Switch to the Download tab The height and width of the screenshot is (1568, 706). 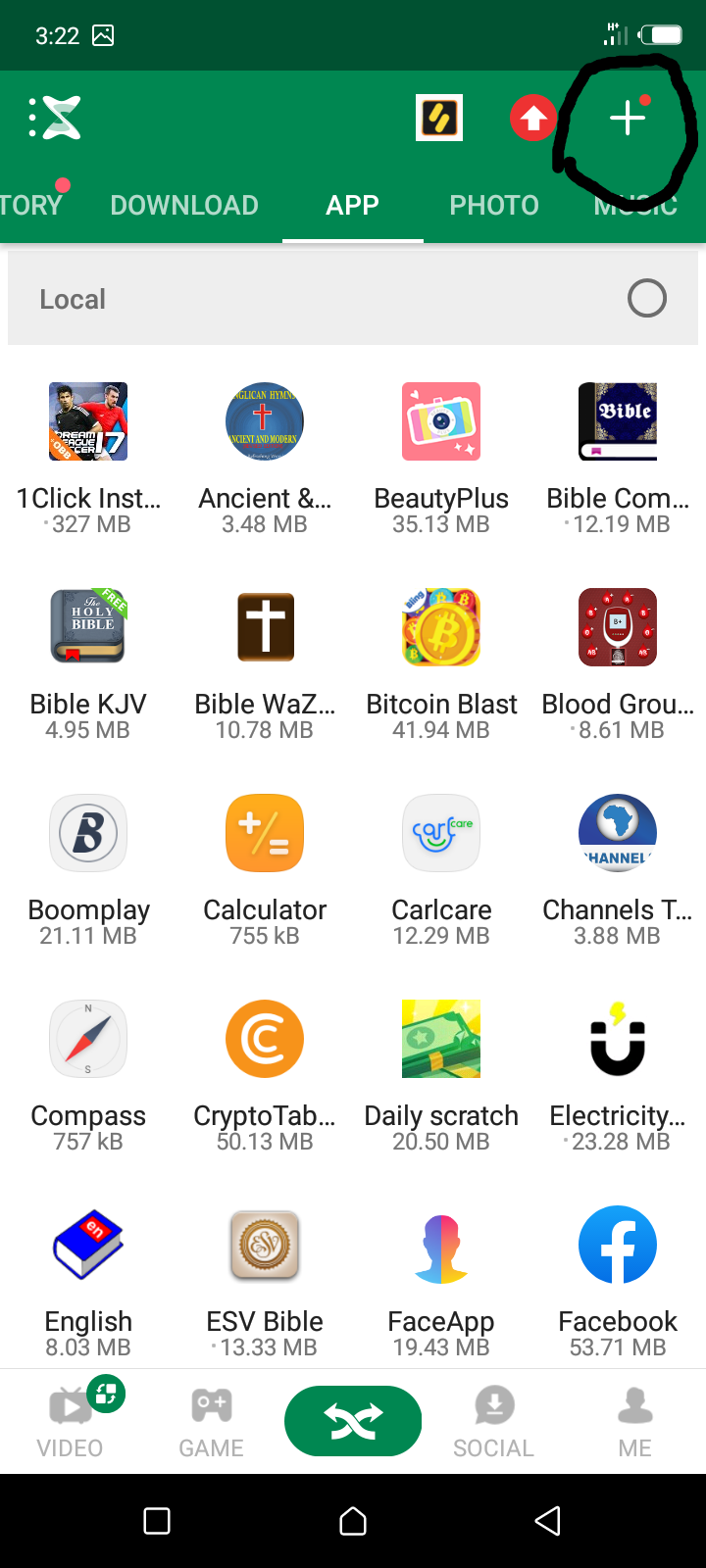184,205
